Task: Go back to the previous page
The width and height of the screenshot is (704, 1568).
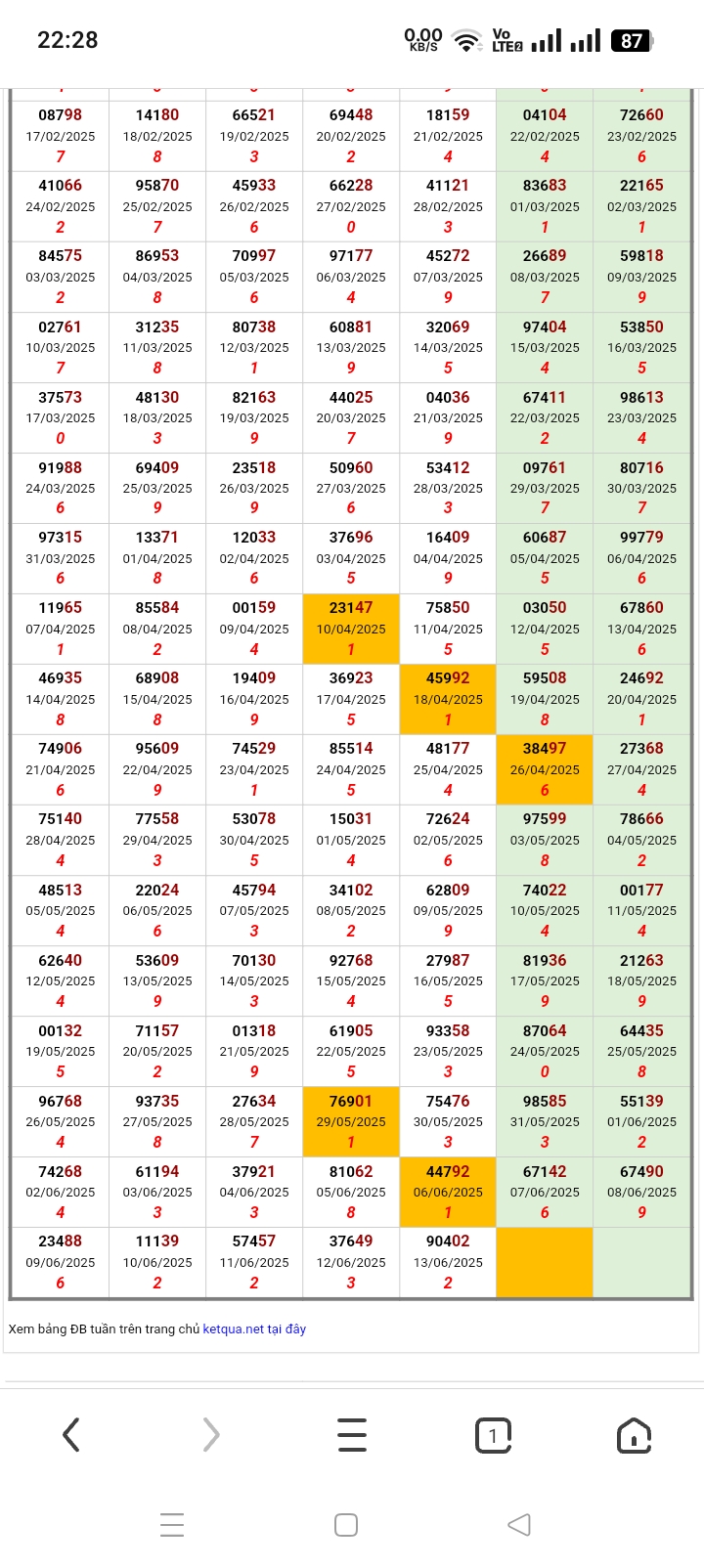Action: pos(70,1434)
